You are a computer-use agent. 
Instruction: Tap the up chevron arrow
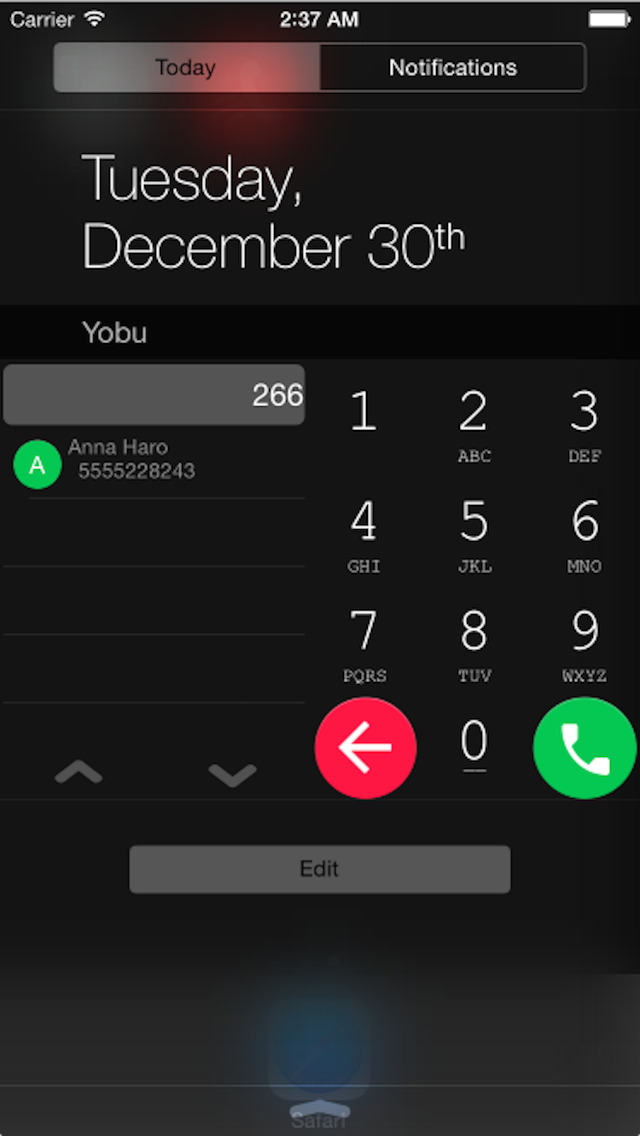pyautogui.click(x=78, y=774)
